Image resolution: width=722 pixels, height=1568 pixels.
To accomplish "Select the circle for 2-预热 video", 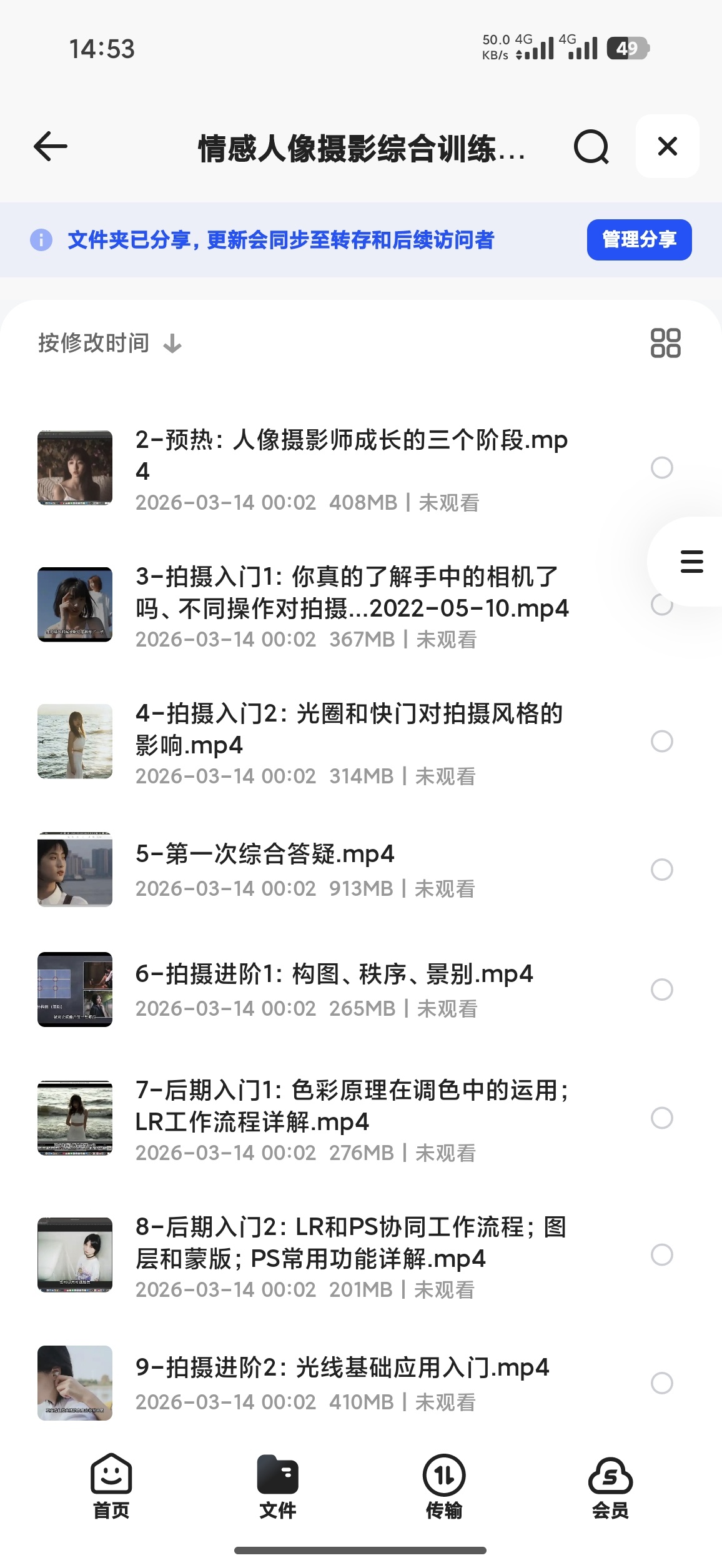I will (662, 467).
